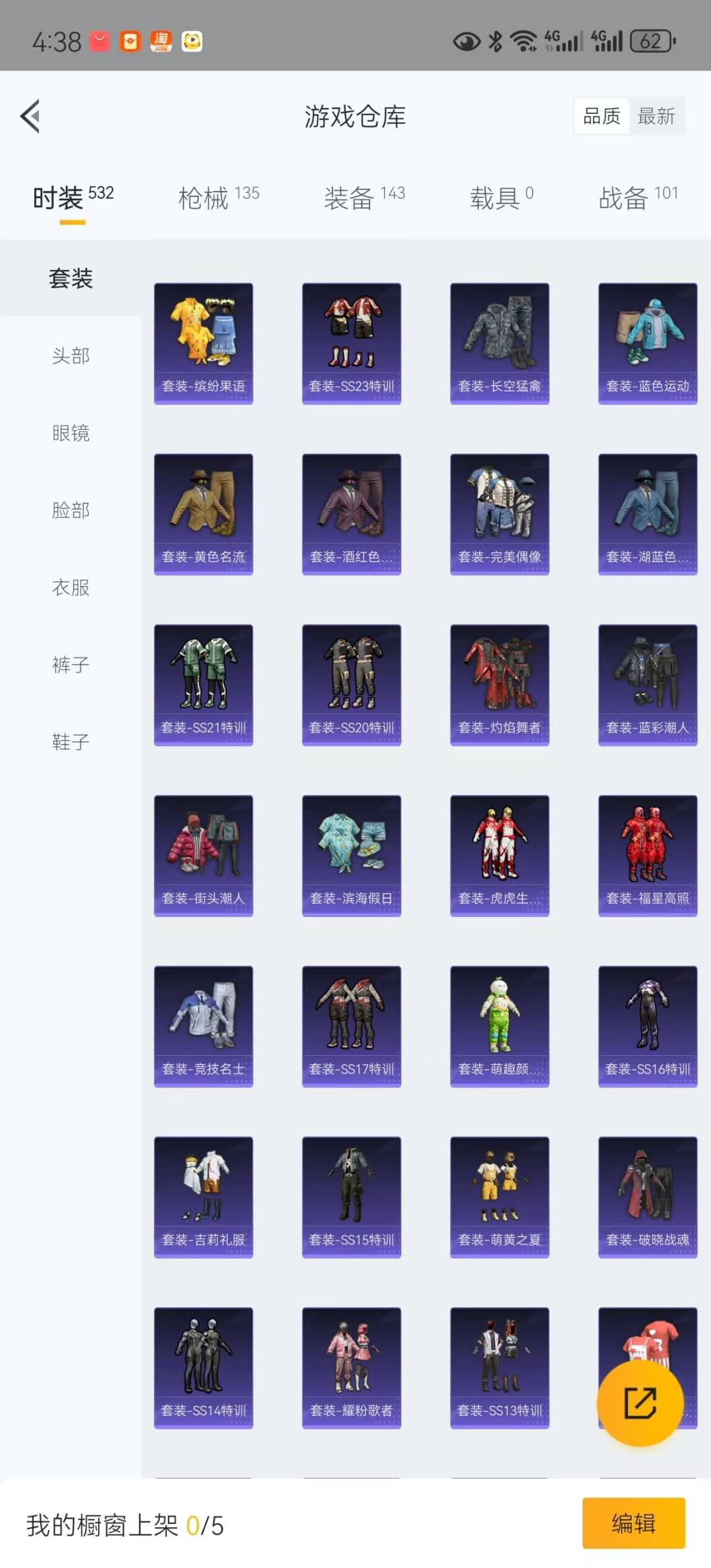This screenshot has width=711, height=1568.
Task: Sort items by 最新
Action: pos(656,117)
